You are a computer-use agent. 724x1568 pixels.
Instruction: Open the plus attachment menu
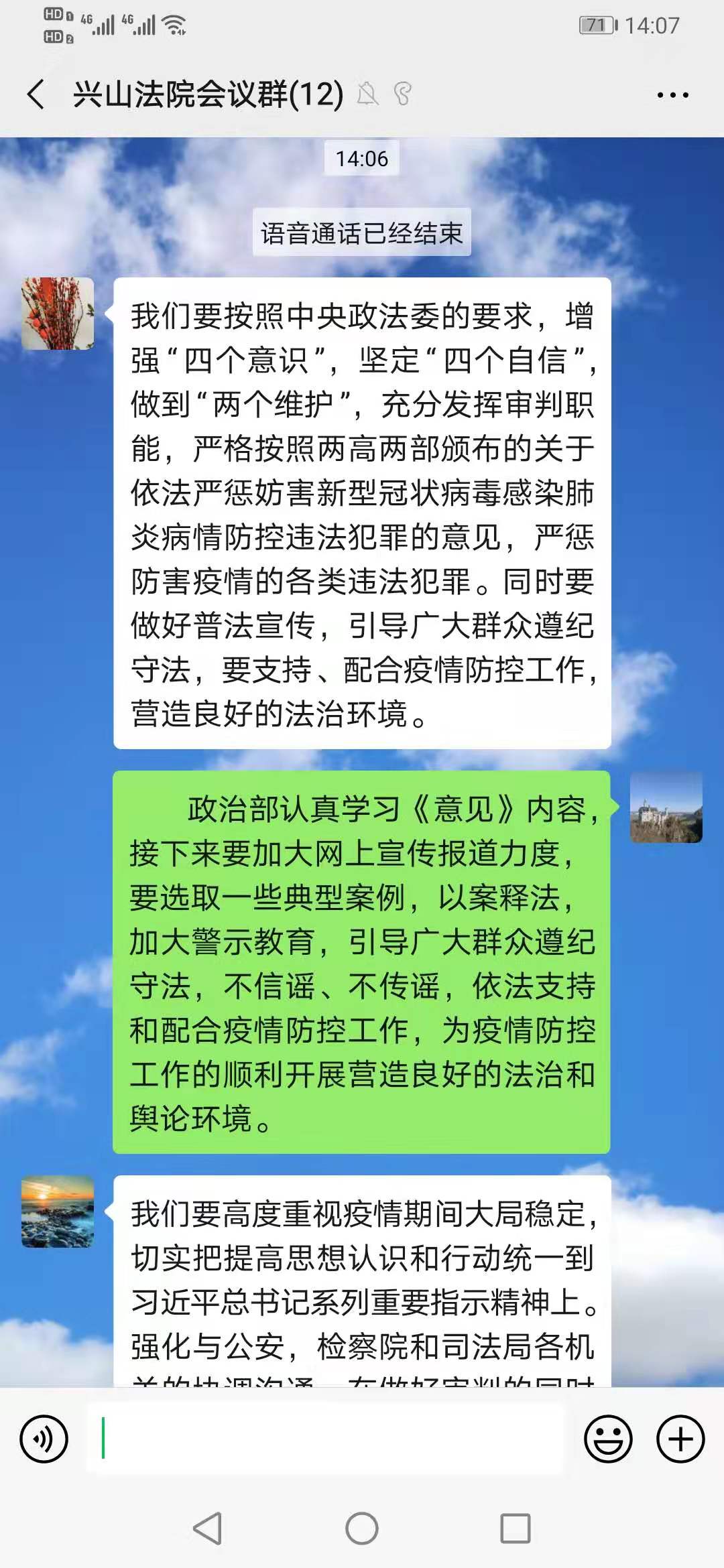coord(680,1439)
